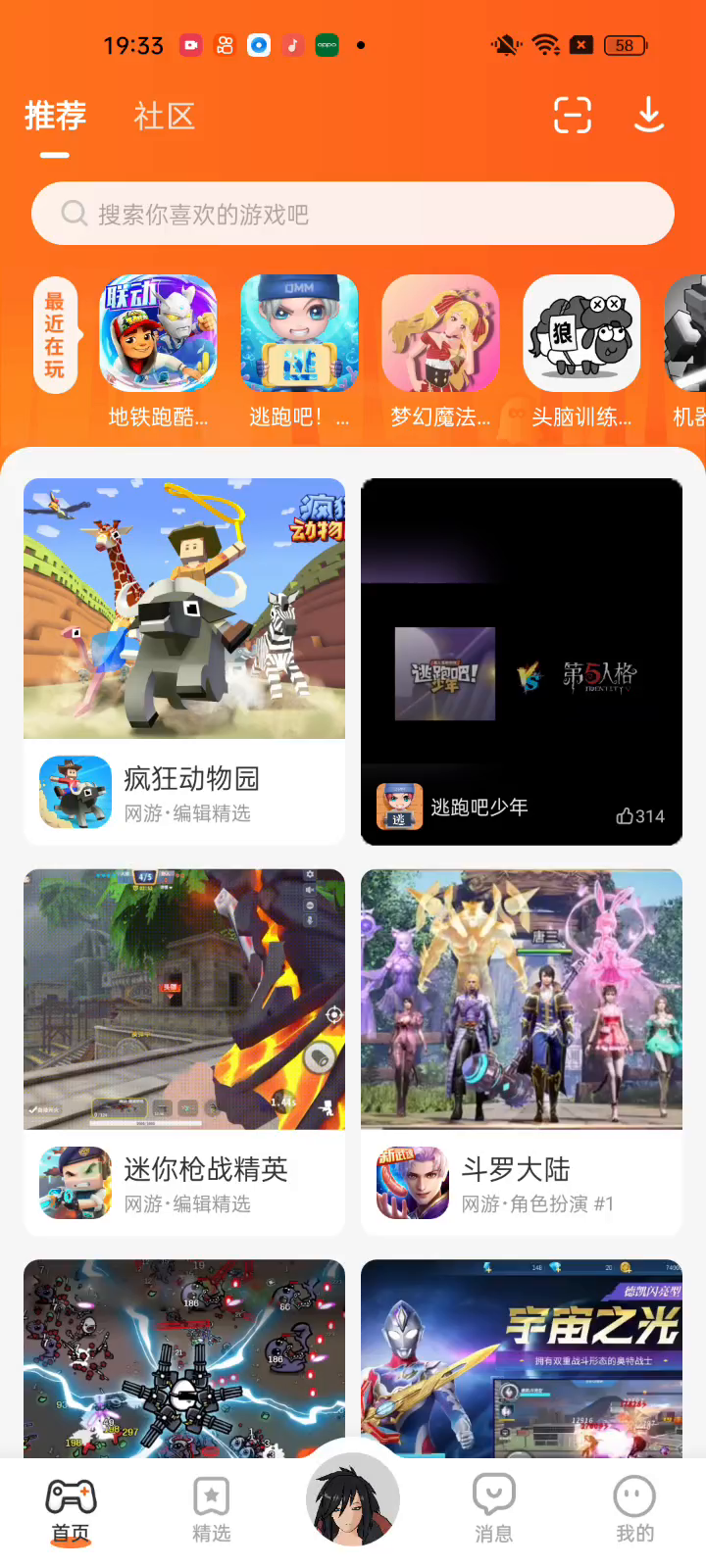Select the 推荐 tab
This screenshot has width=706, height=1568.
pyautogui.click(x=55, y=117)
